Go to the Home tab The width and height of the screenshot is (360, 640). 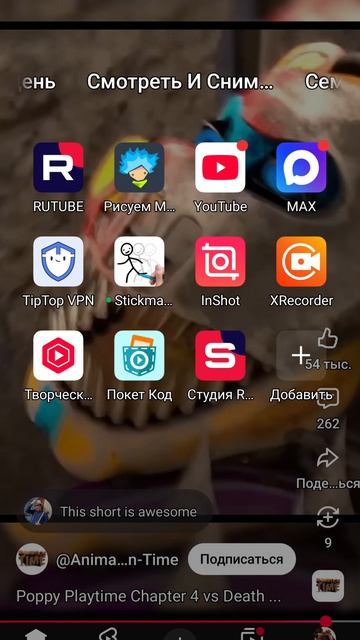[x=36, y=633]
